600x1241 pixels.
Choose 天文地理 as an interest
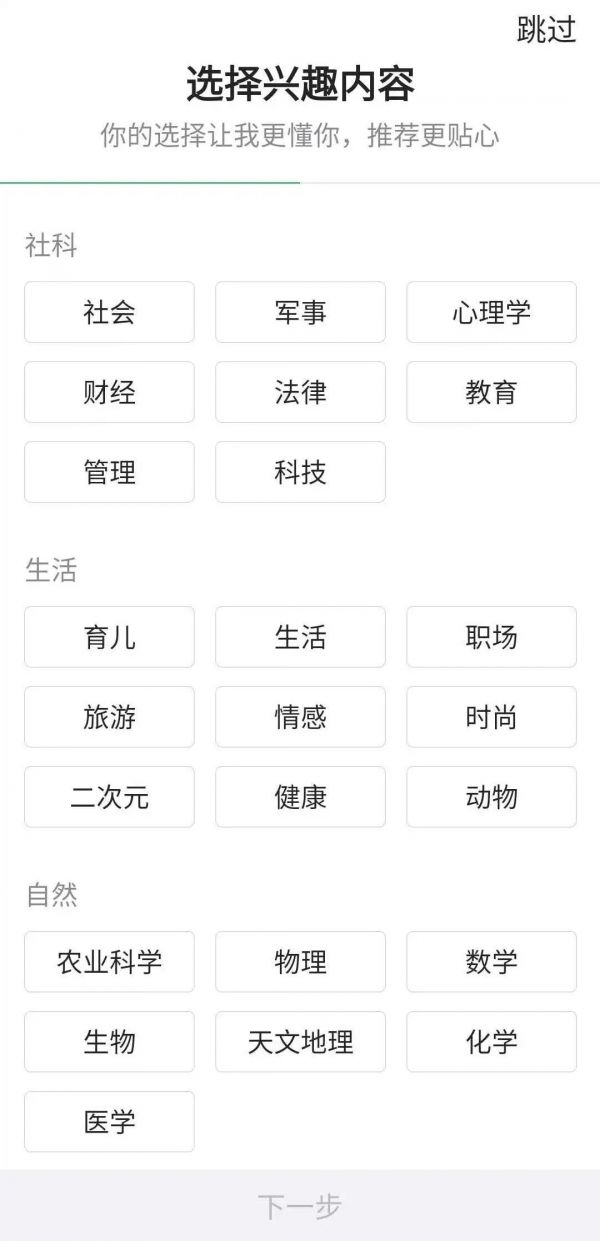[300, 1042]
